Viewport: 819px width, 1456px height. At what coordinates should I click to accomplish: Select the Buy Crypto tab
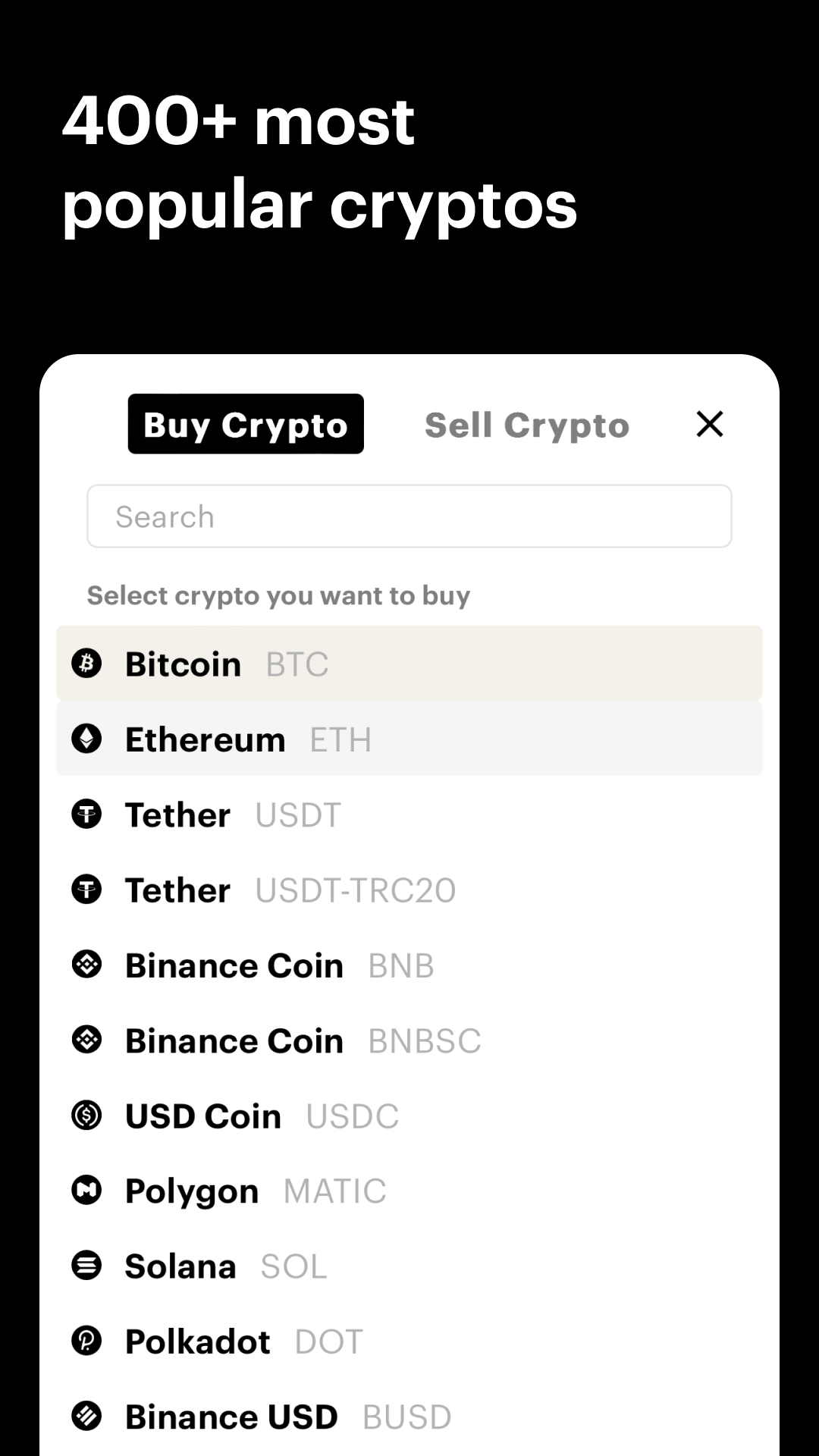click(246, 425)
